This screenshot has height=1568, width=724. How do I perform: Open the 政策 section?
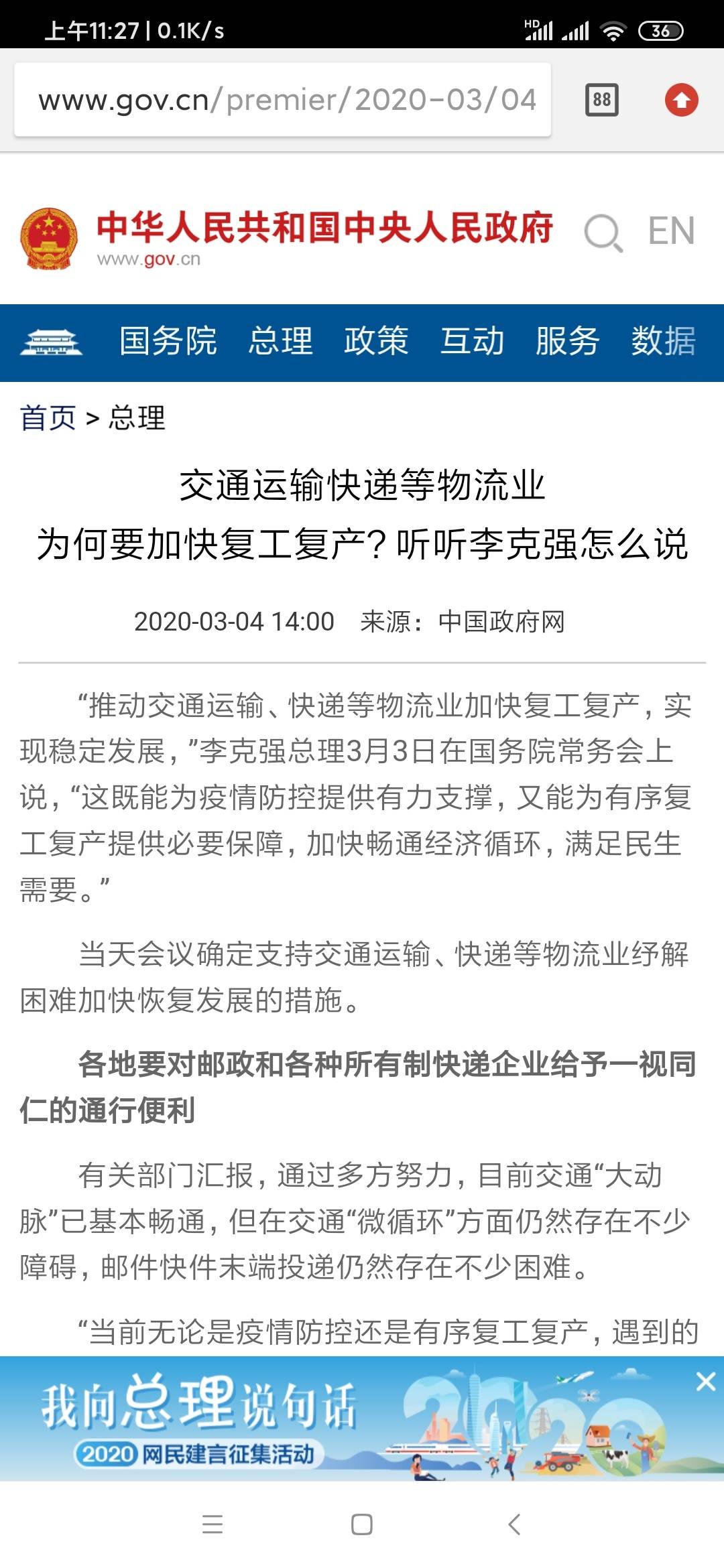point(376,341)
